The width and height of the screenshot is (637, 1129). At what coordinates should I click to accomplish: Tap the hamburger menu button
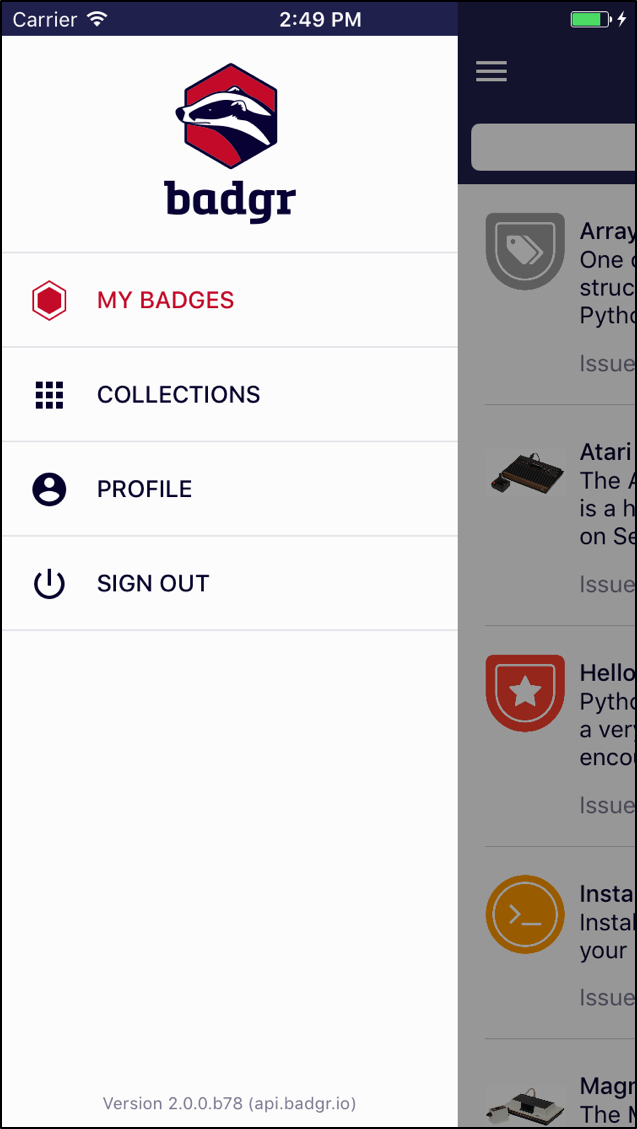tap(491, 71)
